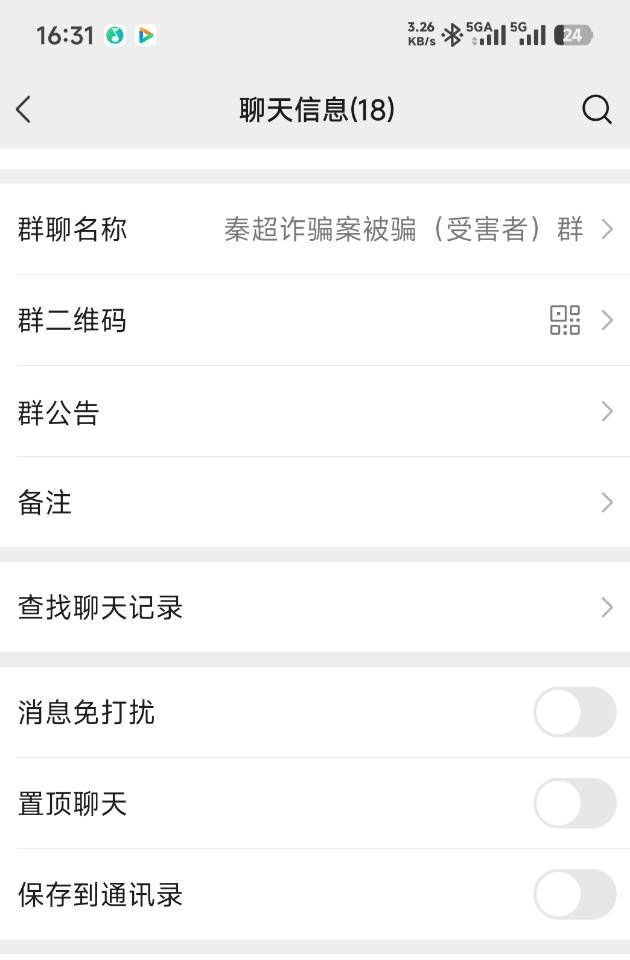Open the search magnifier icon
This screenshot has width=630, height=960.
[597, 110]
